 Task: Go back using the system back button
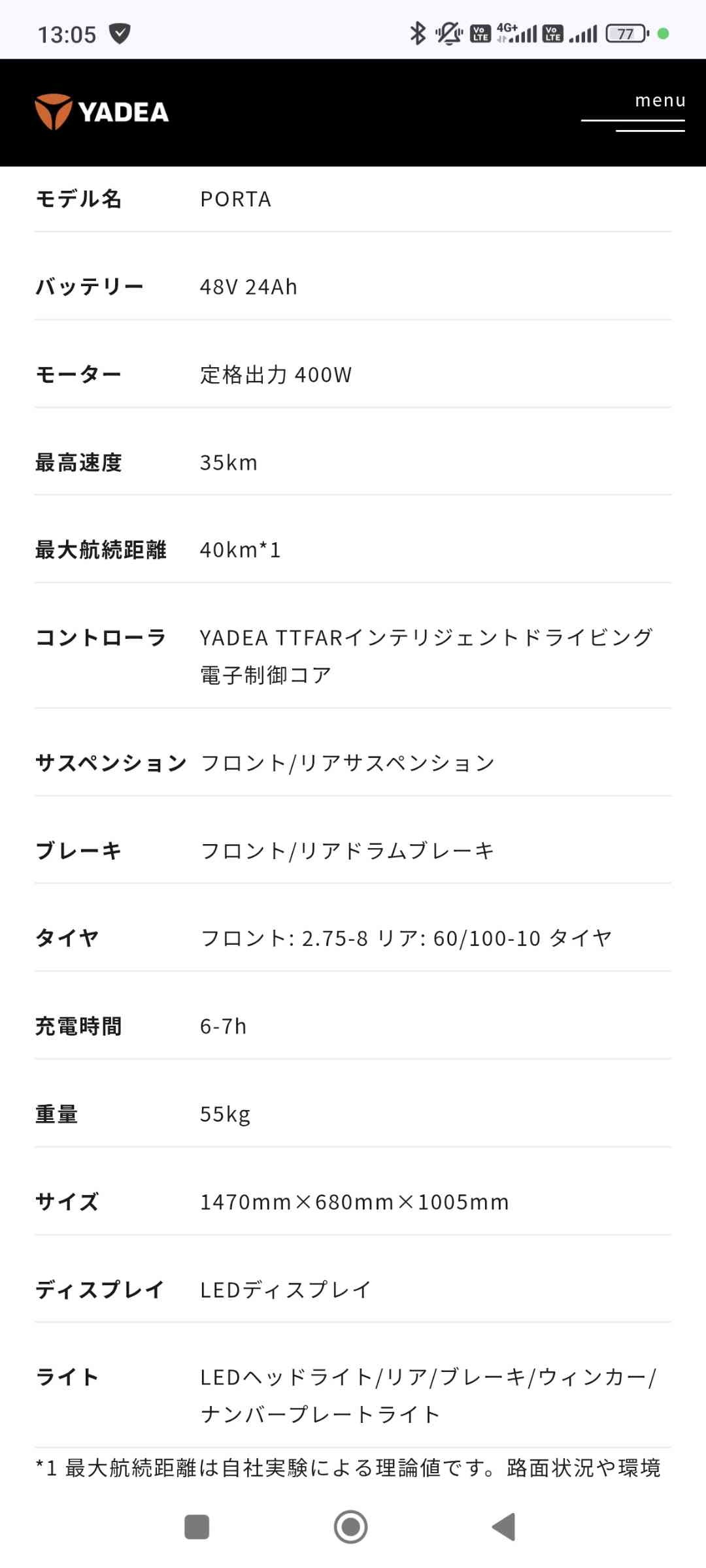[504, 1527]
